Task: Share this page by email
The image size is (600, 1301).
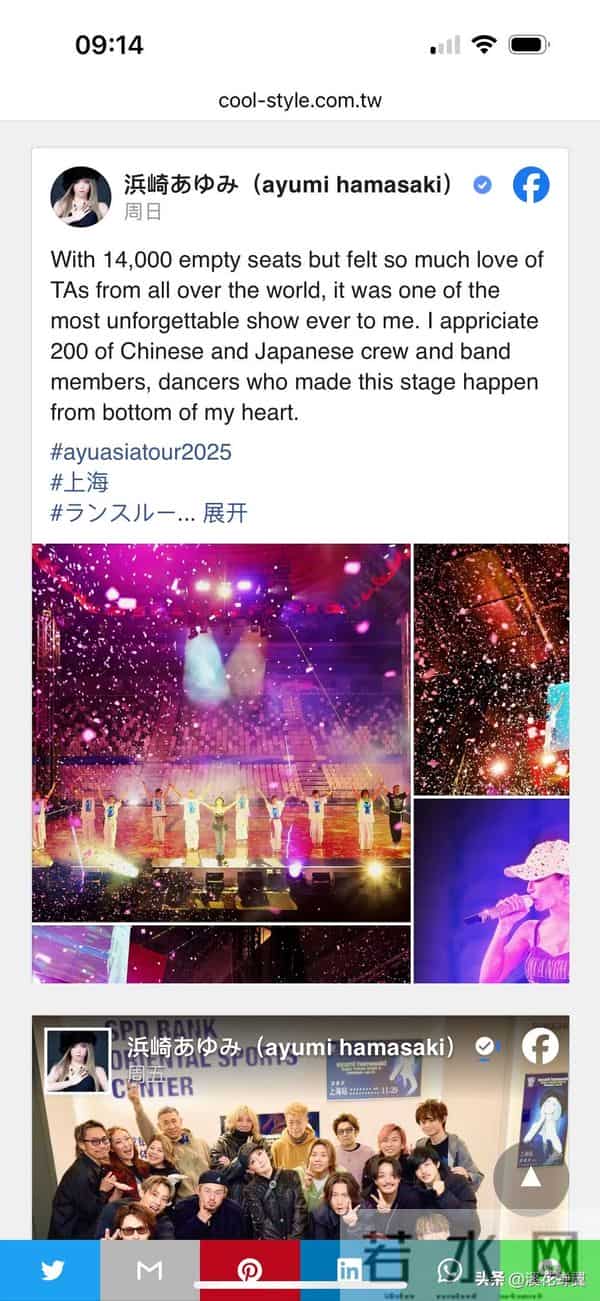Action: pyautogui.click(x=150, y=1270)
